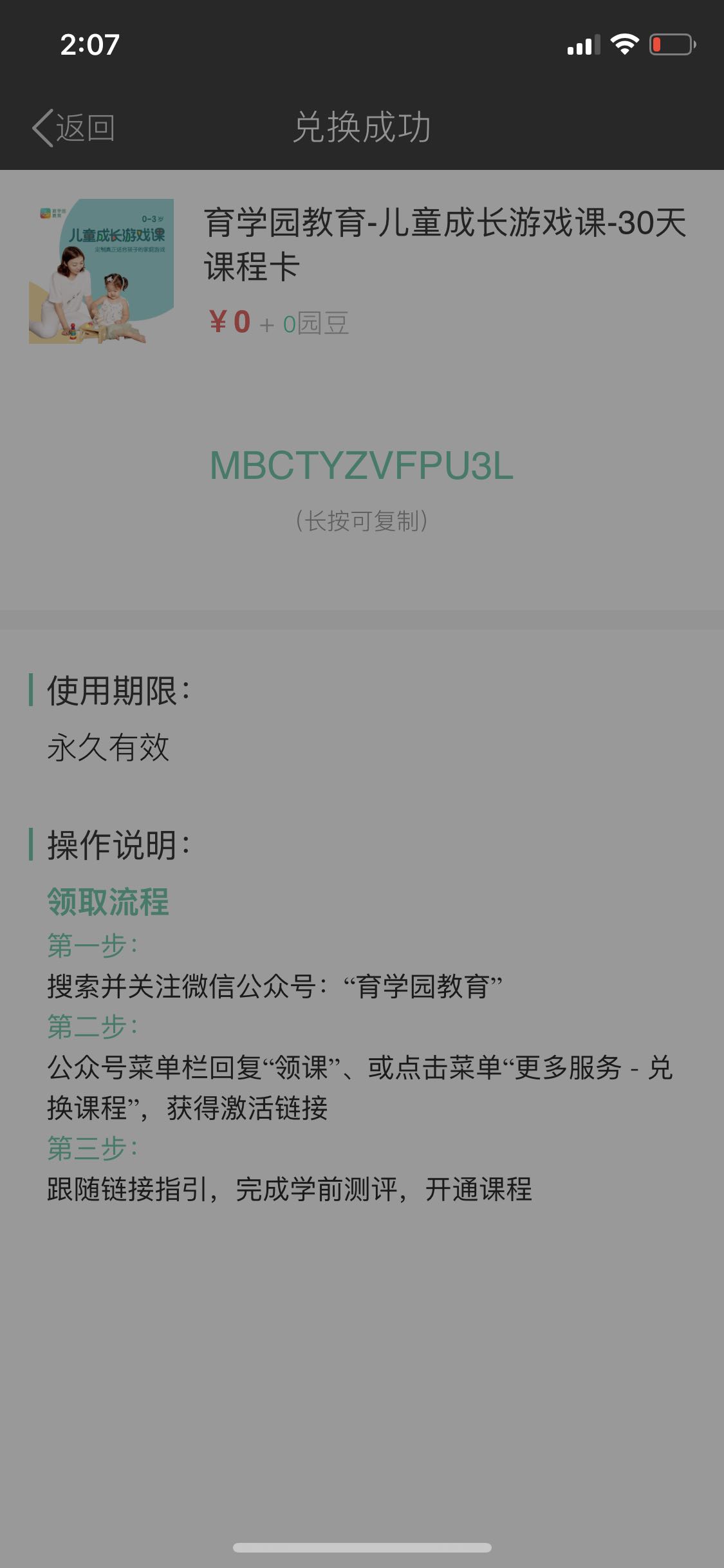This screenshot has height=1568, width=724.
Task: Go back using the 返回 button
Action: [74, 127]
